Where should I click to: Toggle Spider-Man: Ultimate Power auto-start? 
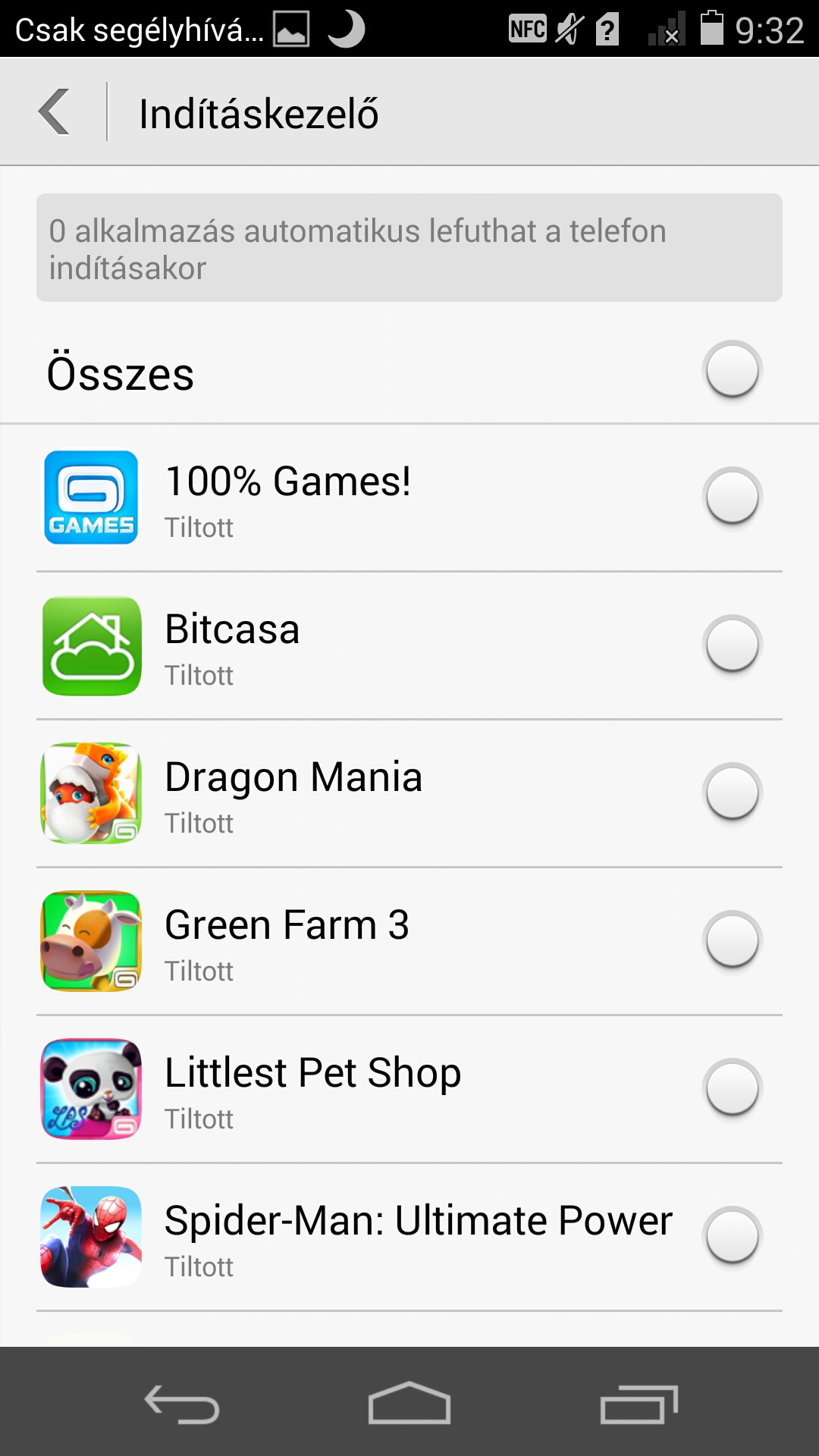click(732, 1236)
